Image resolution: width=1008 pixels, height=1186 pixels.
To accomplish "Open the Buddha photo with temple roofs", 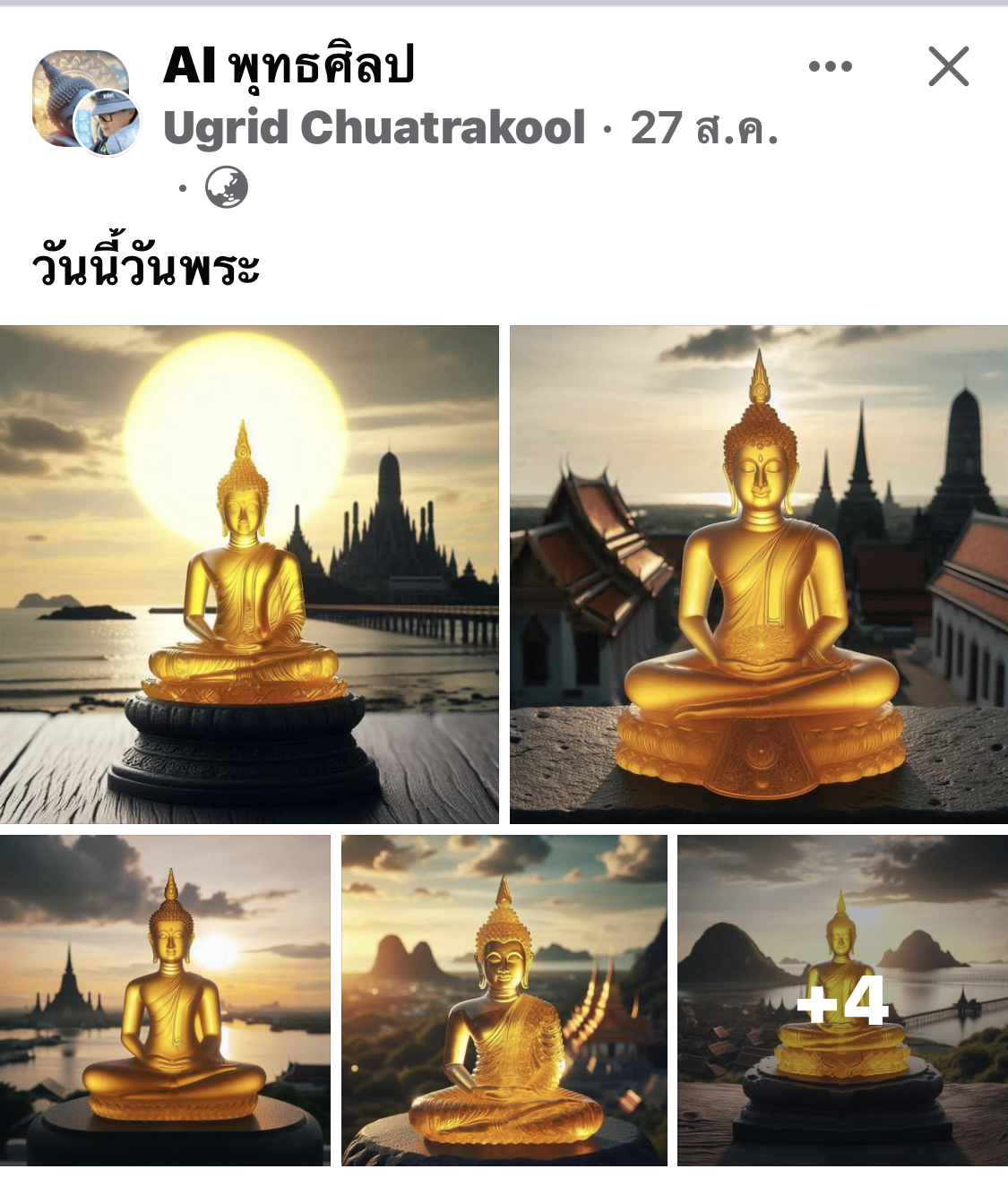I will click(x=758, y=574).
